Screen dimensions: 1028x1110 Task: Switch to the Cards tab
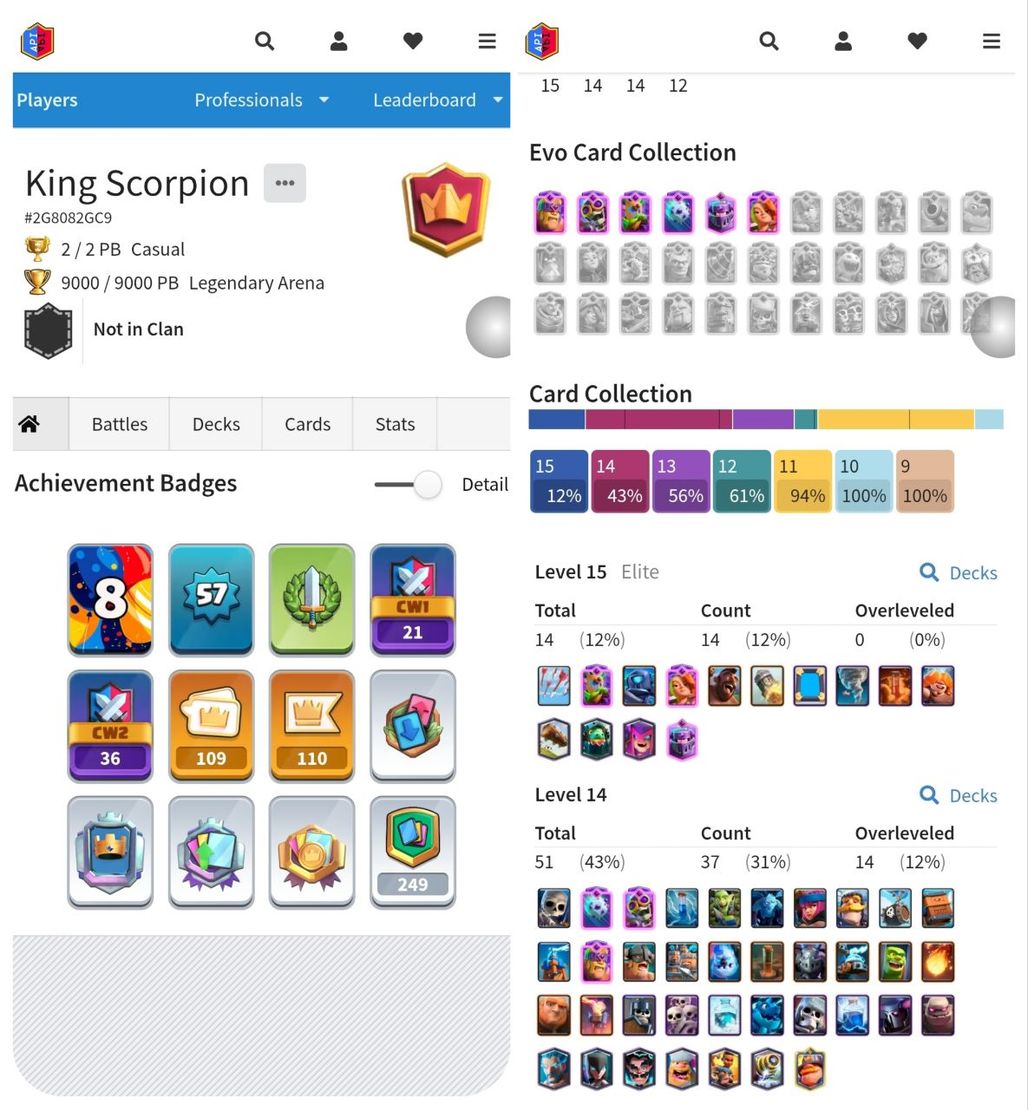[307, 424]
